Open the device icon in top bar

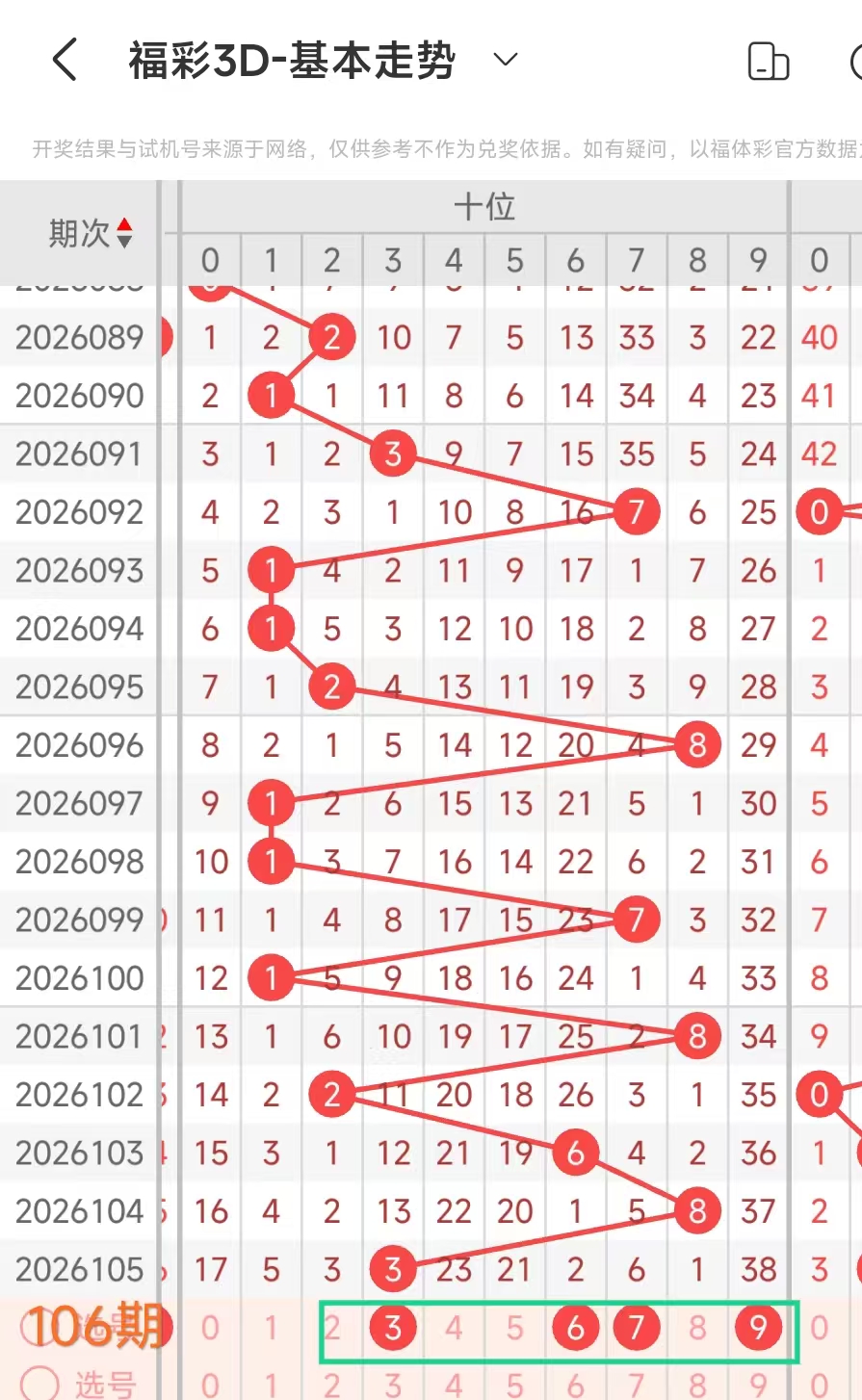coord(768,62)
